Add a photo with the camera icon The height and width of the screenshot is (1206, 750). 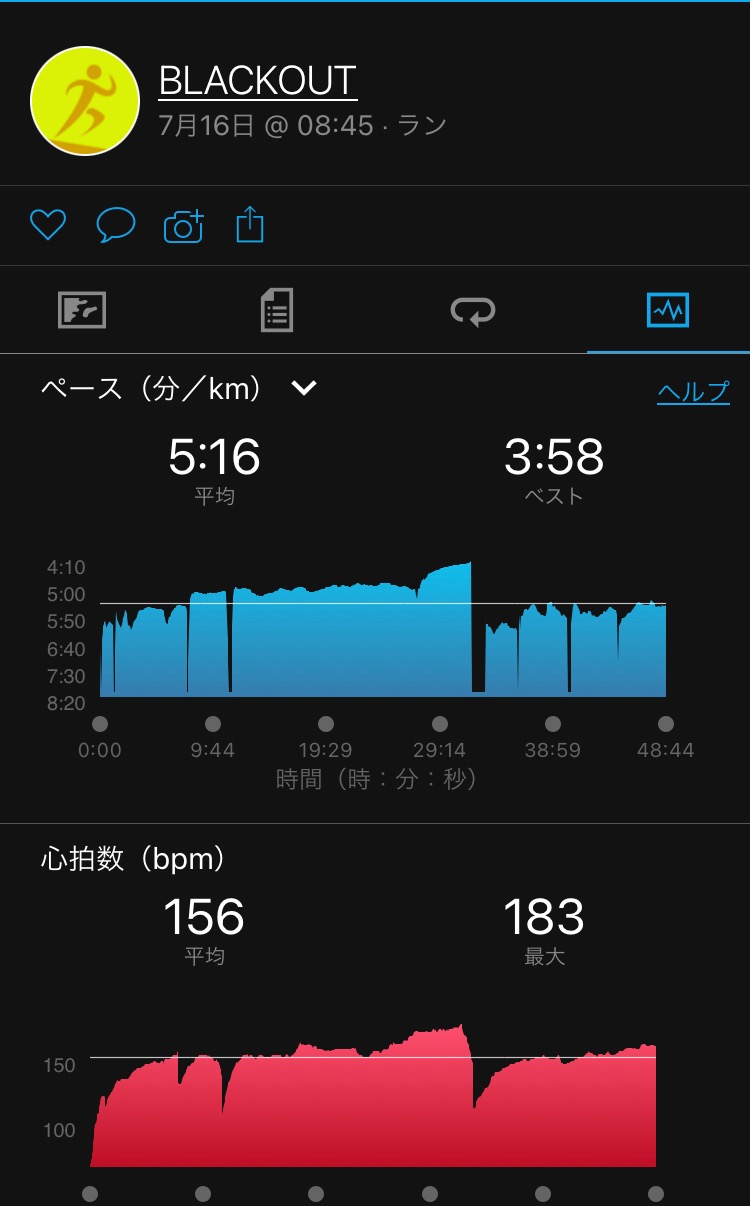(183, 226)
